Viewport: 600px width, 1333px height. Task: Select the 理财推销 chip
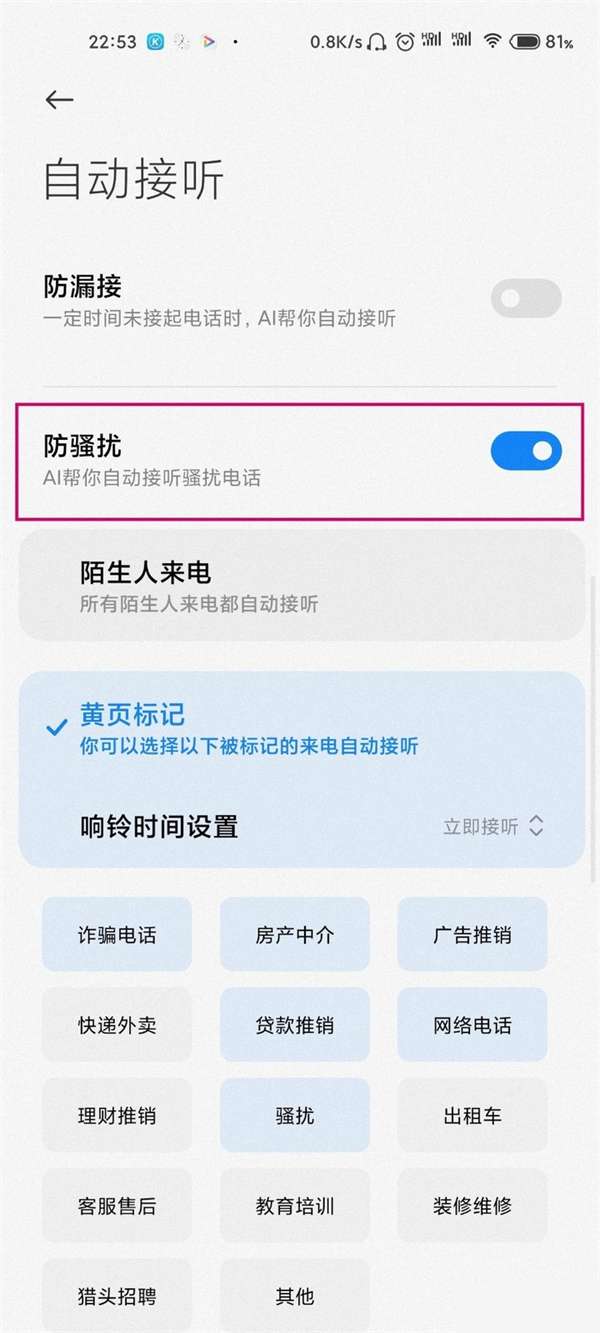click(117, 1115)
